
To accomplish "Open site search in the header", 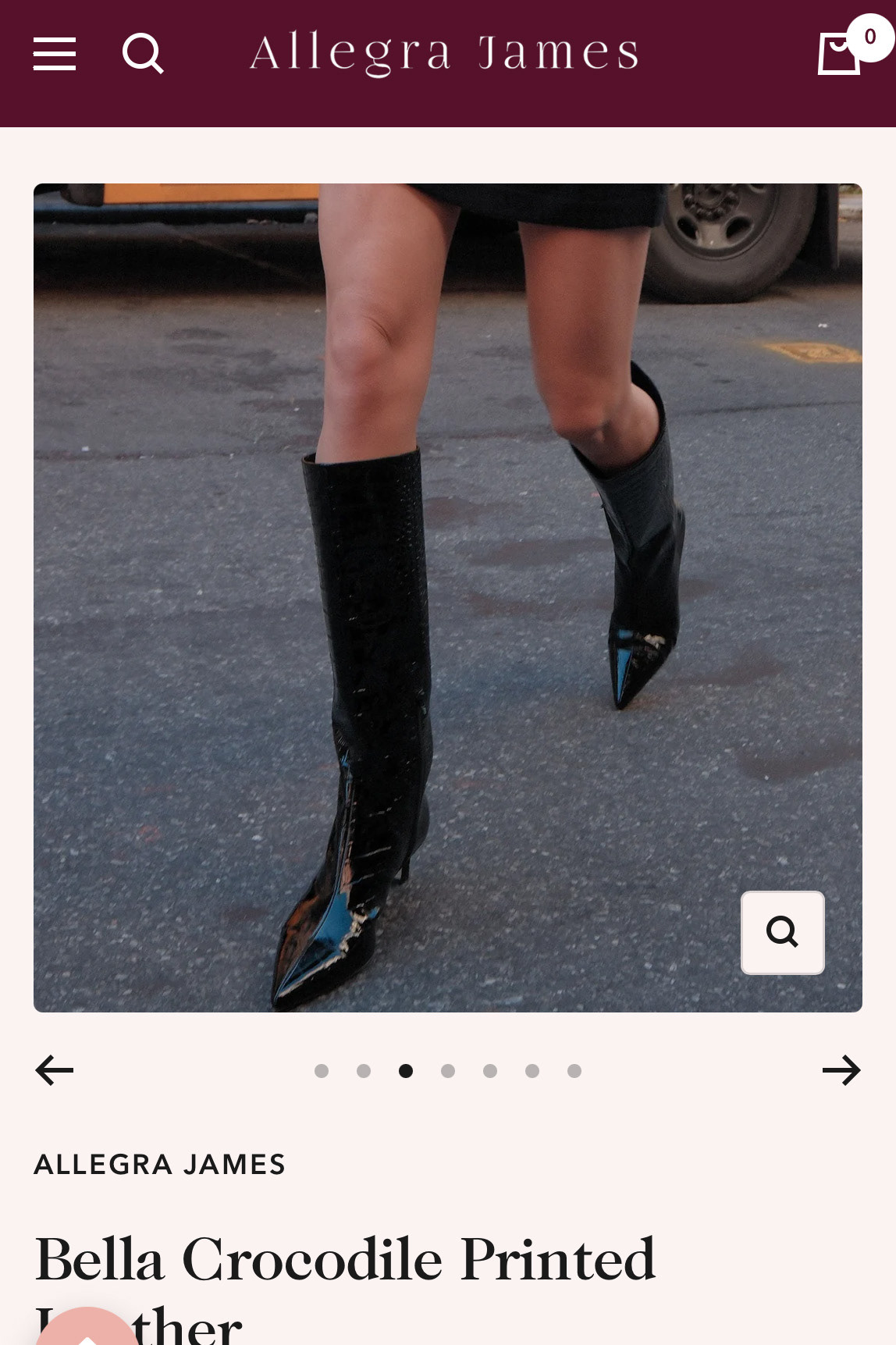I will tap(143, 54).
